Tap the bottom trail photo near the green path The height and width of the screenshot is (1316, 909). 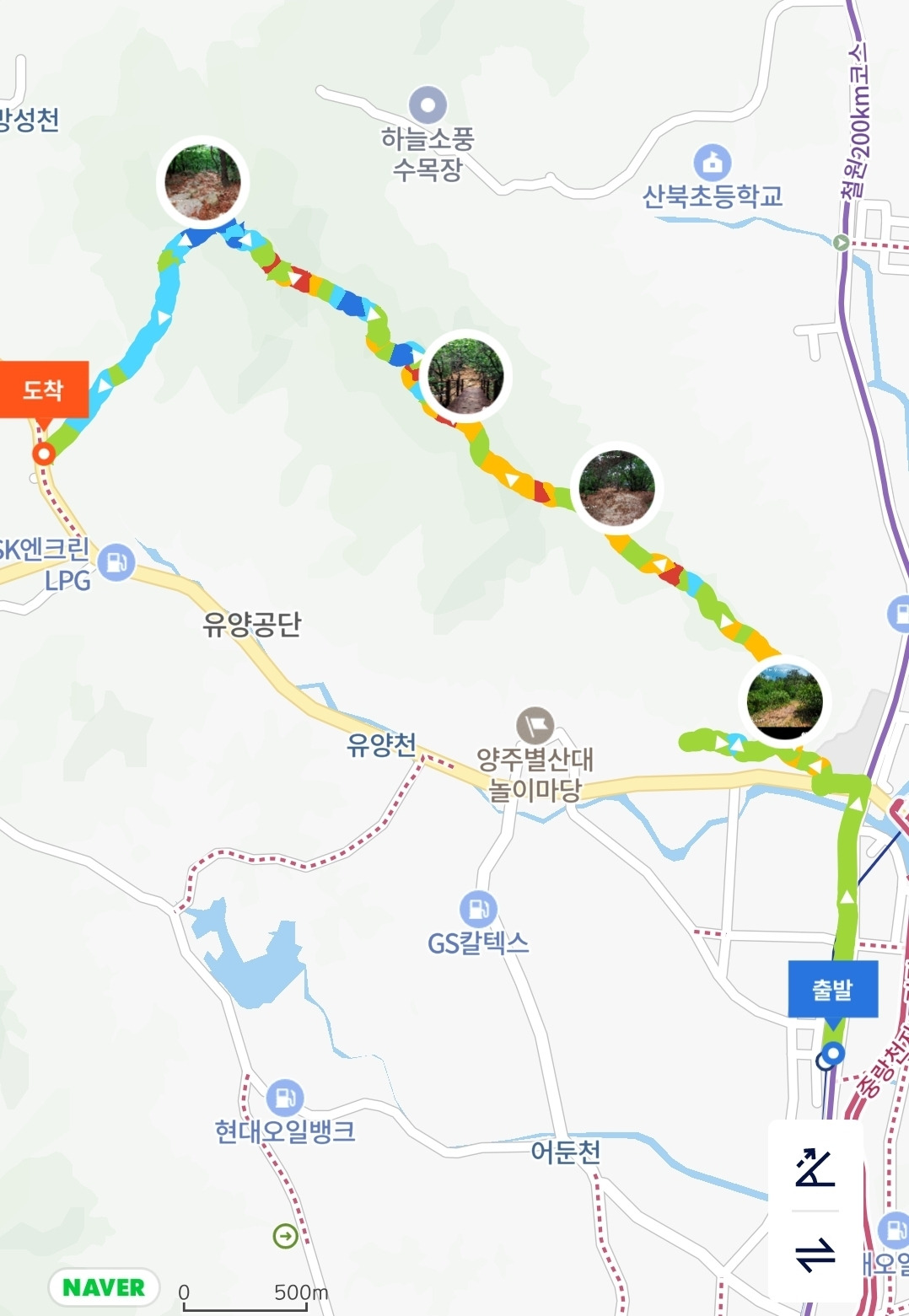pos(786,700)
